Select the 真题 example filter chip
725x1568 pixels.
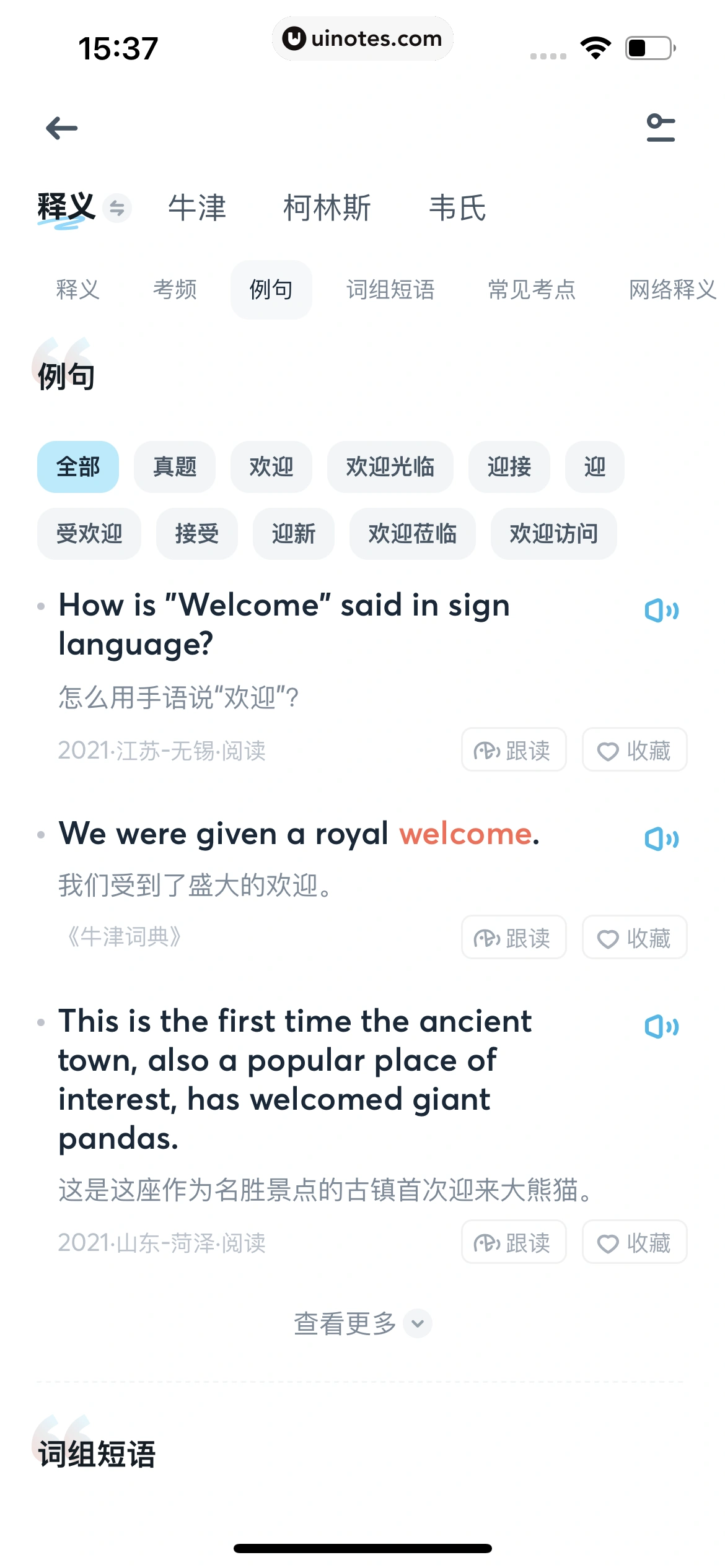coord(175,468)
